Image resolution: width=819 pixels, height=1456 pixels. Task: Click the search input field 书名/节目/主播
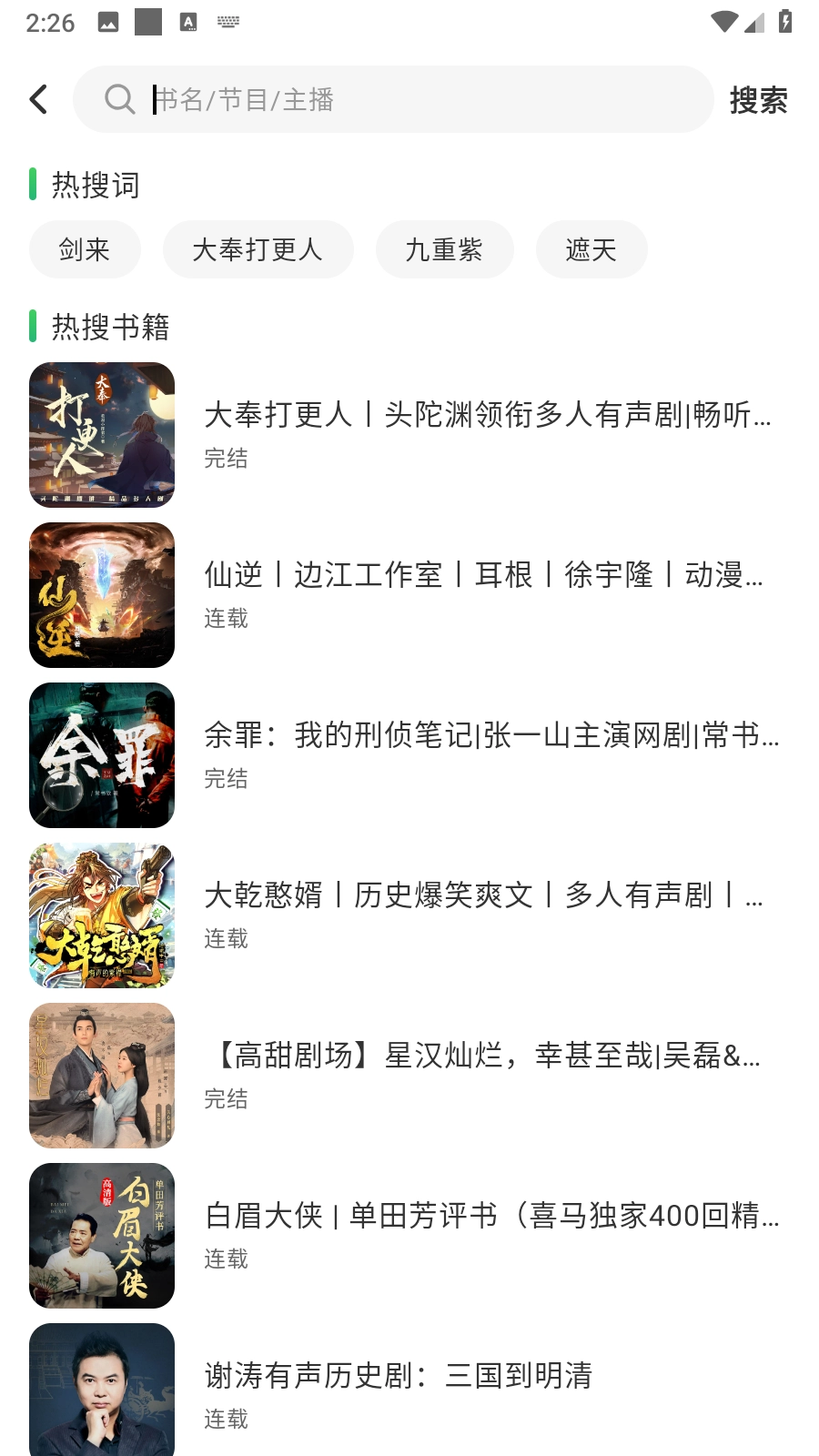(393, 98)
